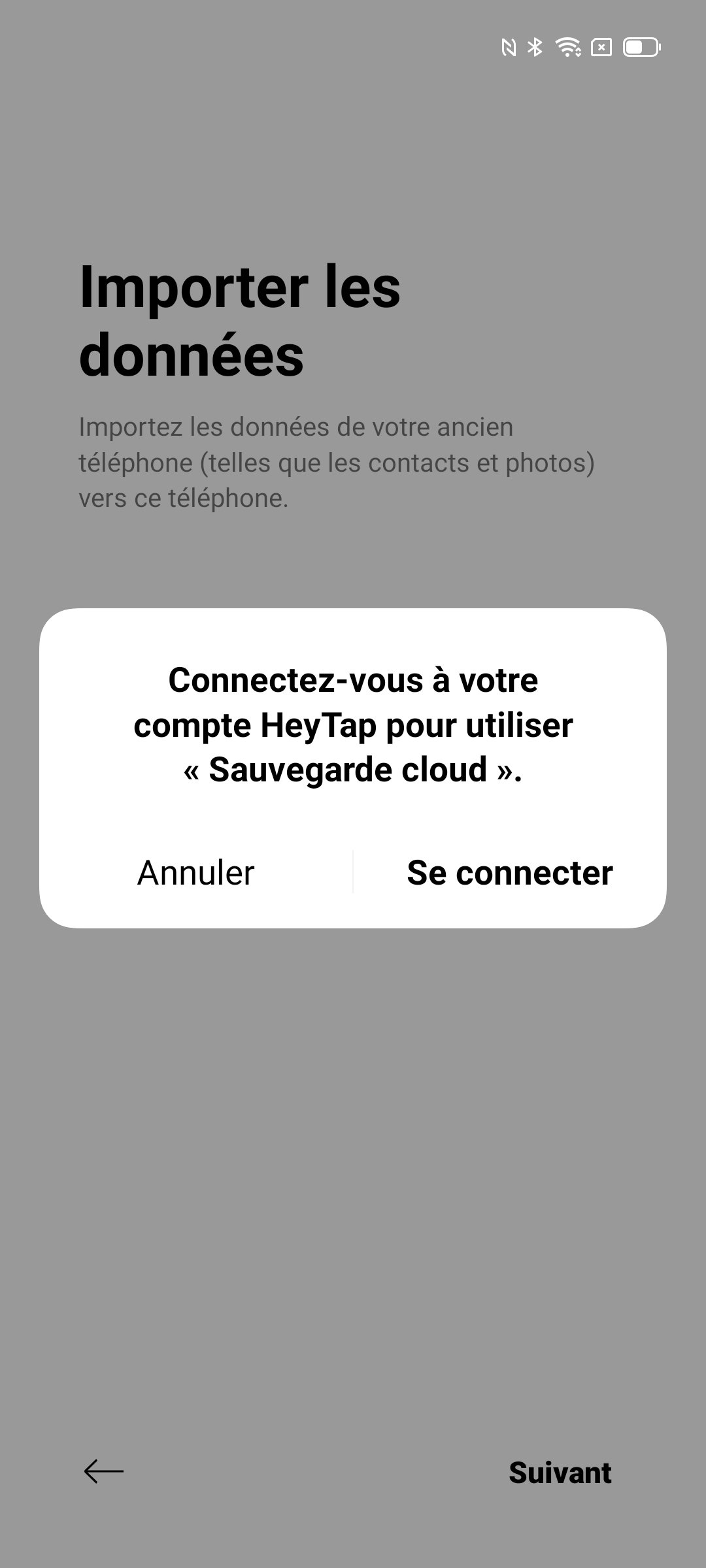Continue with the Suivant button

[x=560, y=1473]
